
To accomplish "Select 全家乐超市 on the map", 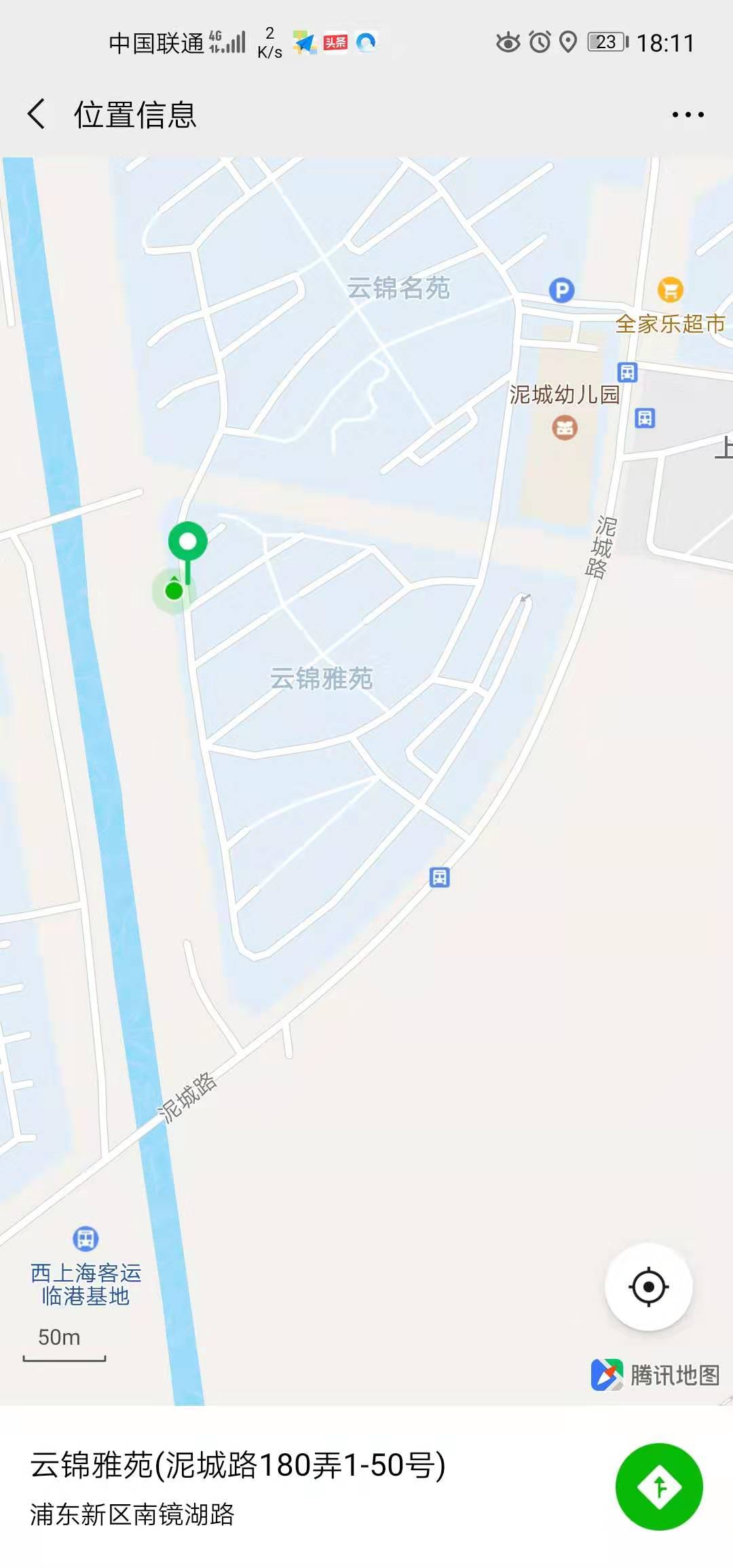I will point(670,291).
